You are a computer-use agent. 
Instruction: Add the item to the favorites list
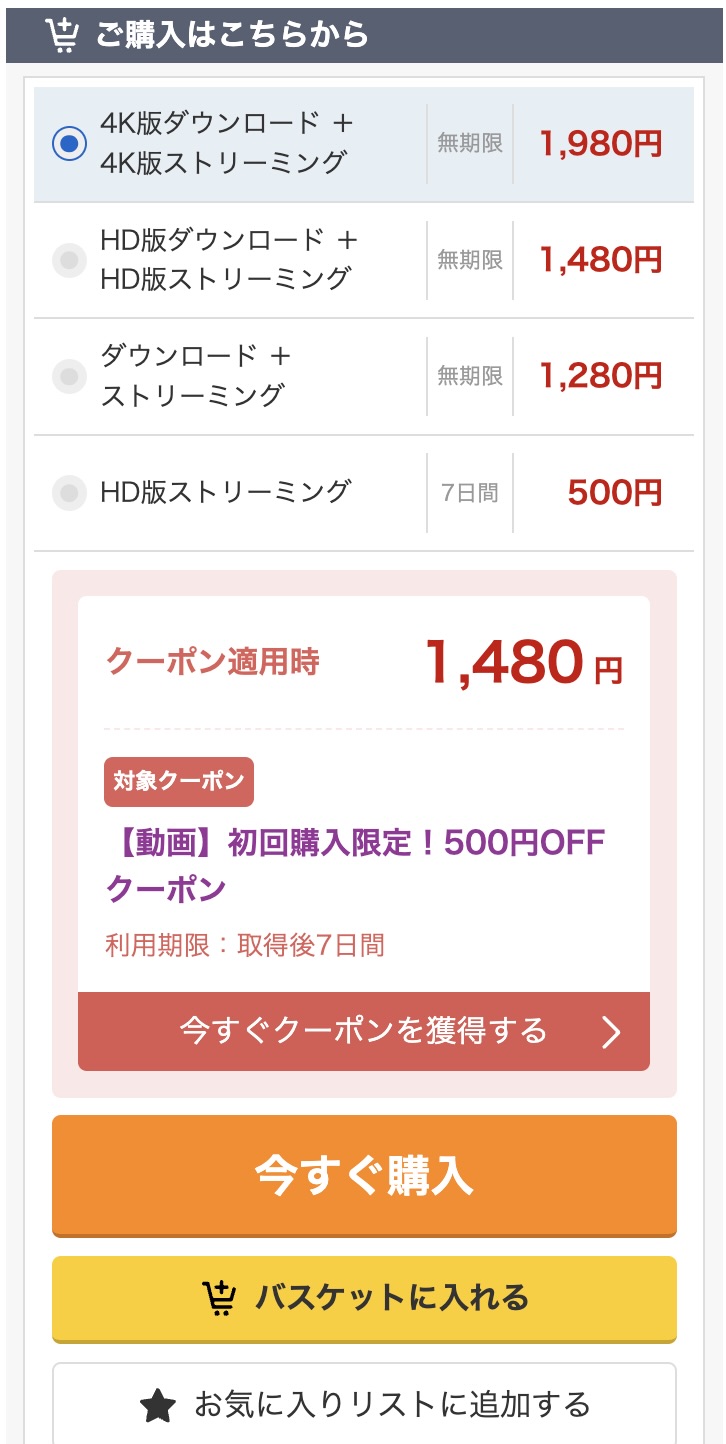[363, 1404]
